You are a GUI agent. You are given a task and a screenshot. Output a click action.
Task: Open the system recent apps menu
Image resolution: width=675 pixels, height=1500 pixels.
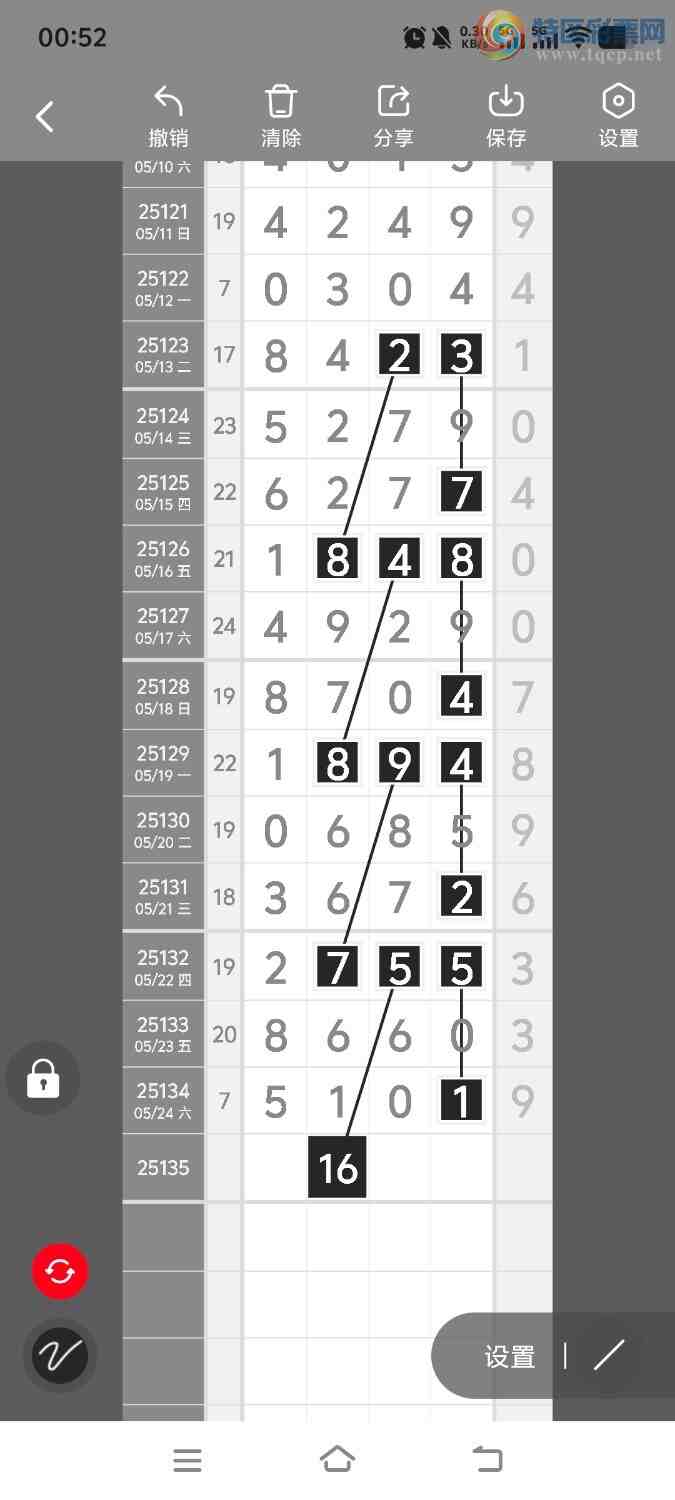point(187,1461)
